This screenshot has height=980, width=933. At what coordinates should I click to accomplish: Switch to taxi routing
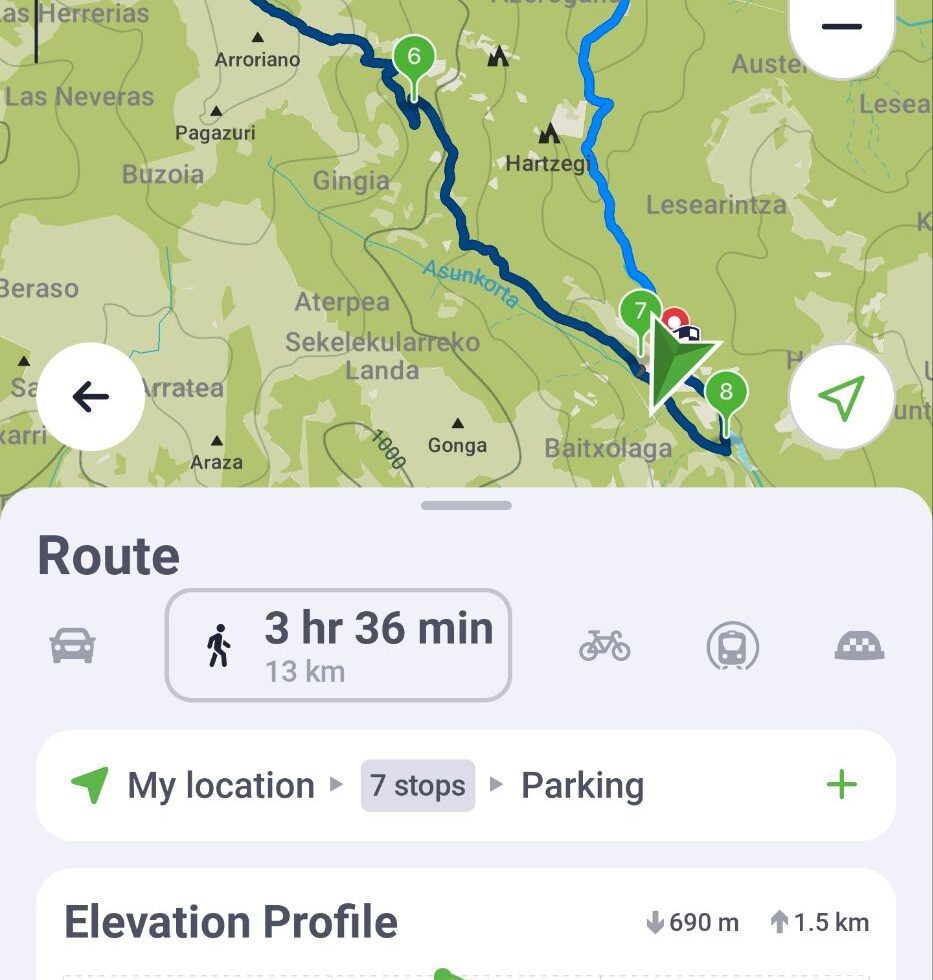point(862,646)
